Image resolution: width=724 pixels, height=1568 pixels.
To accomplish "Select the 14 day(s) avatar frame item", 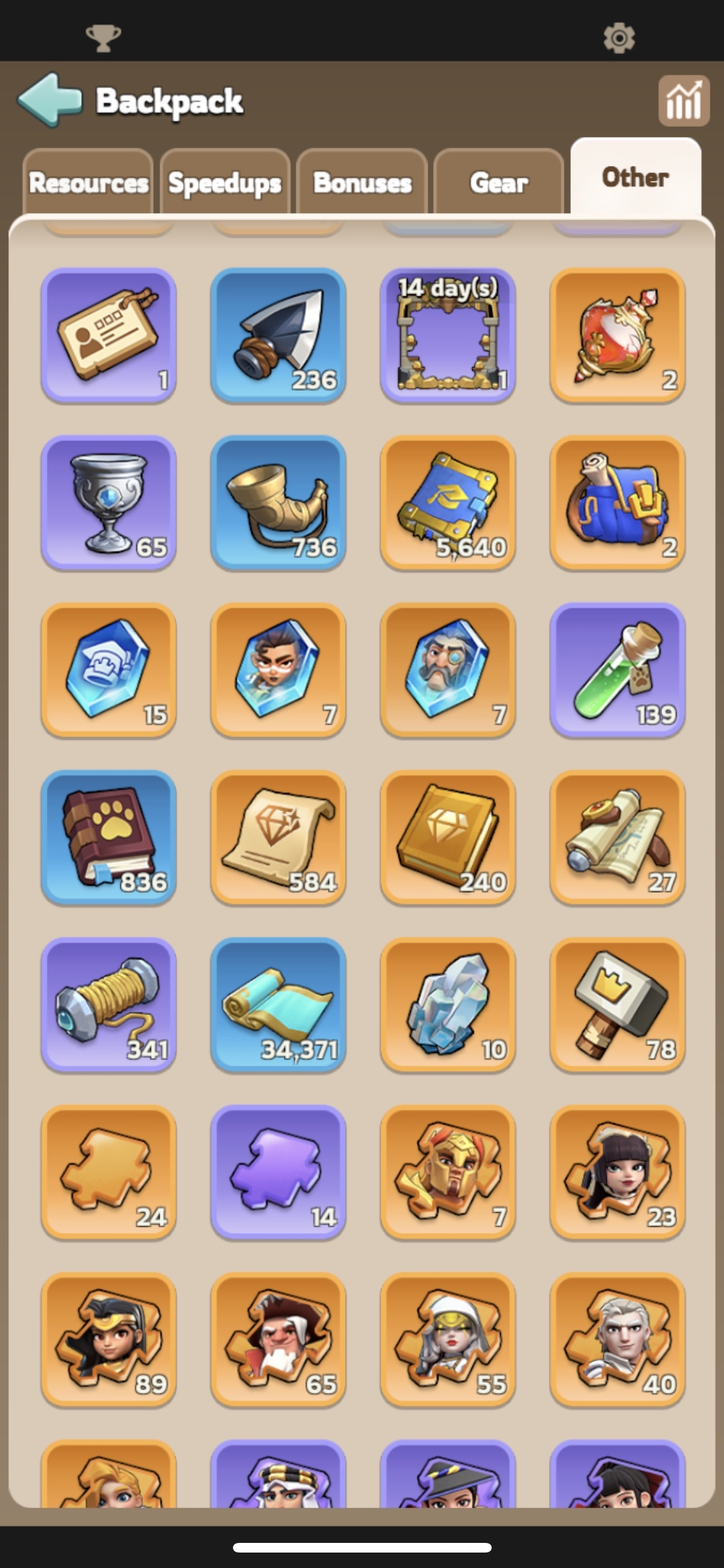I will pos(448,335).
